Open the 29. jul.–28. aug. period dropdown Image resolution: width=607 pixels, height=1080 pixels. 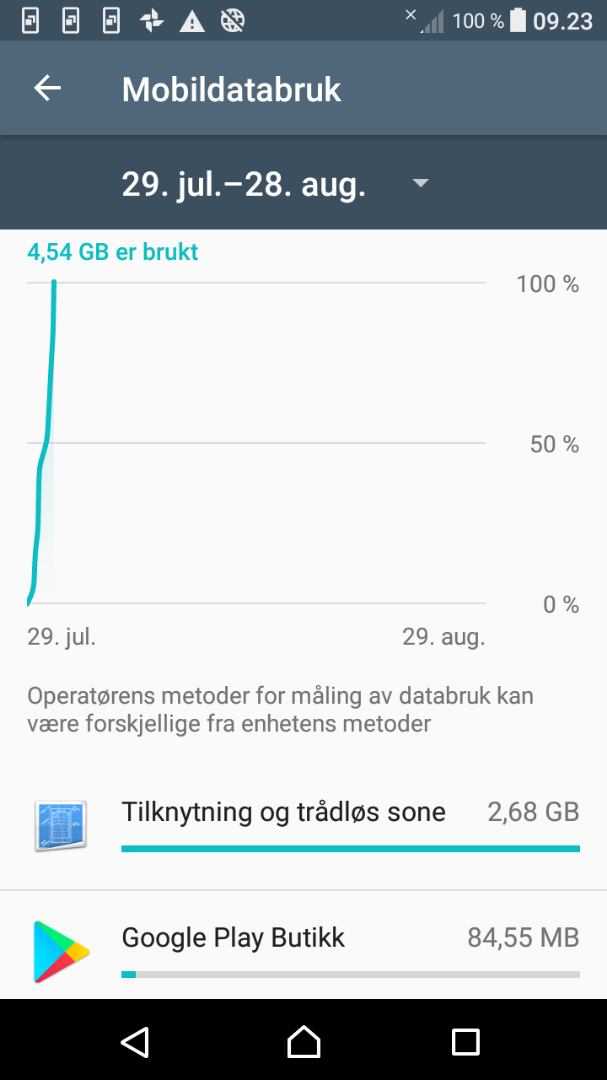click(x=276, y=183)
